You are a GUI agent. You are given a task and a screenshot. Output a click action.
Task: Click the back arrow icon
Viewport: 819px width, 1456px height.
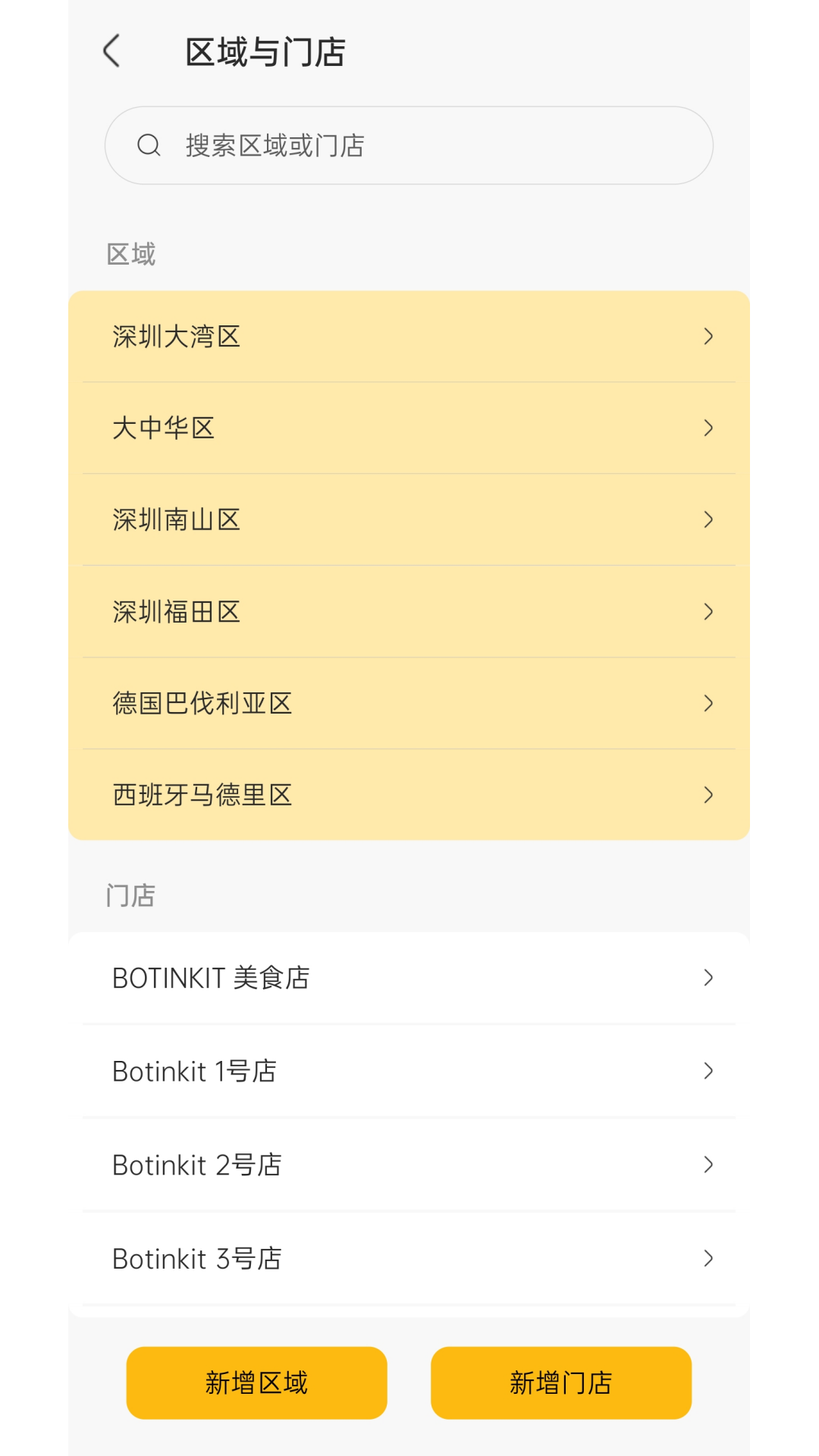(111, 50)
